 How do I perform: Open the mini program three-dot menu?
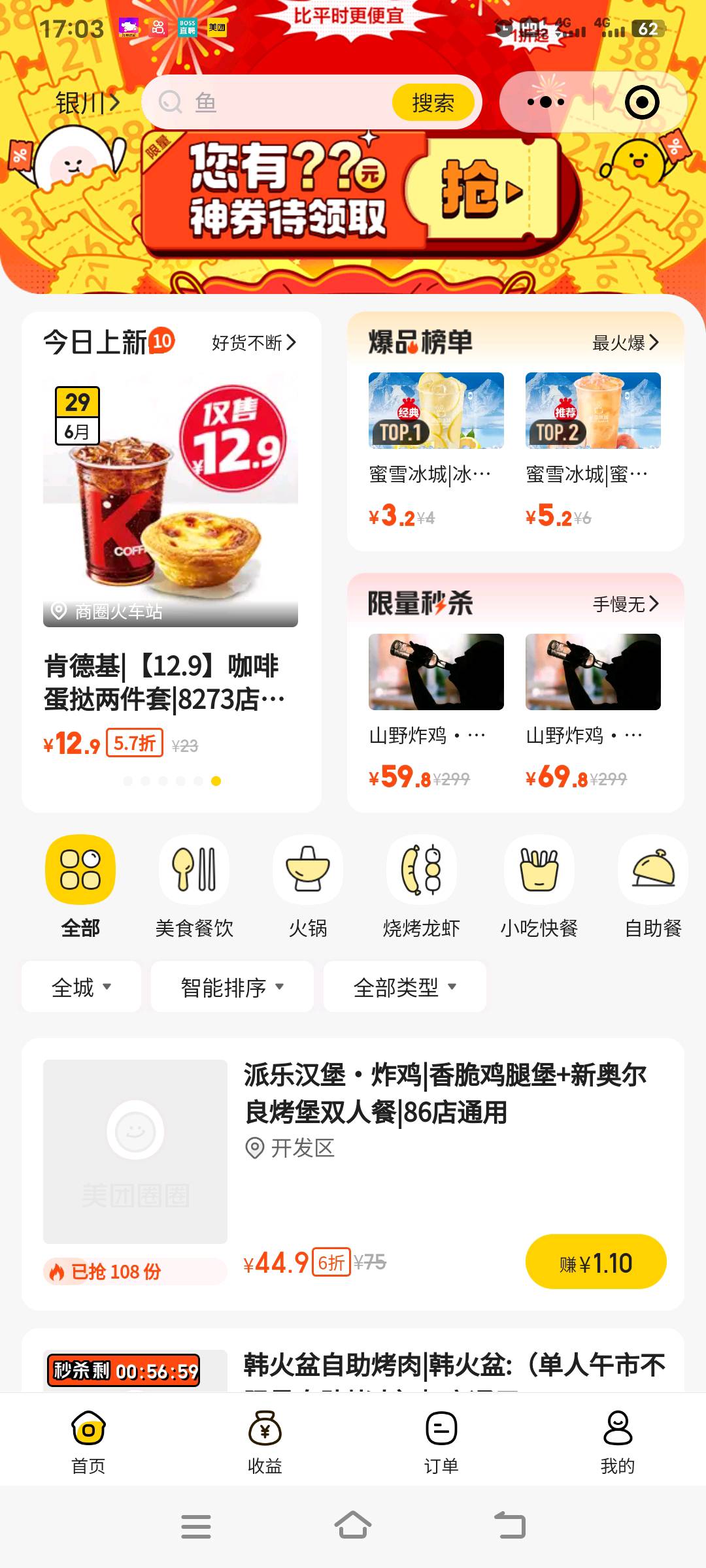tap(546, 103)
